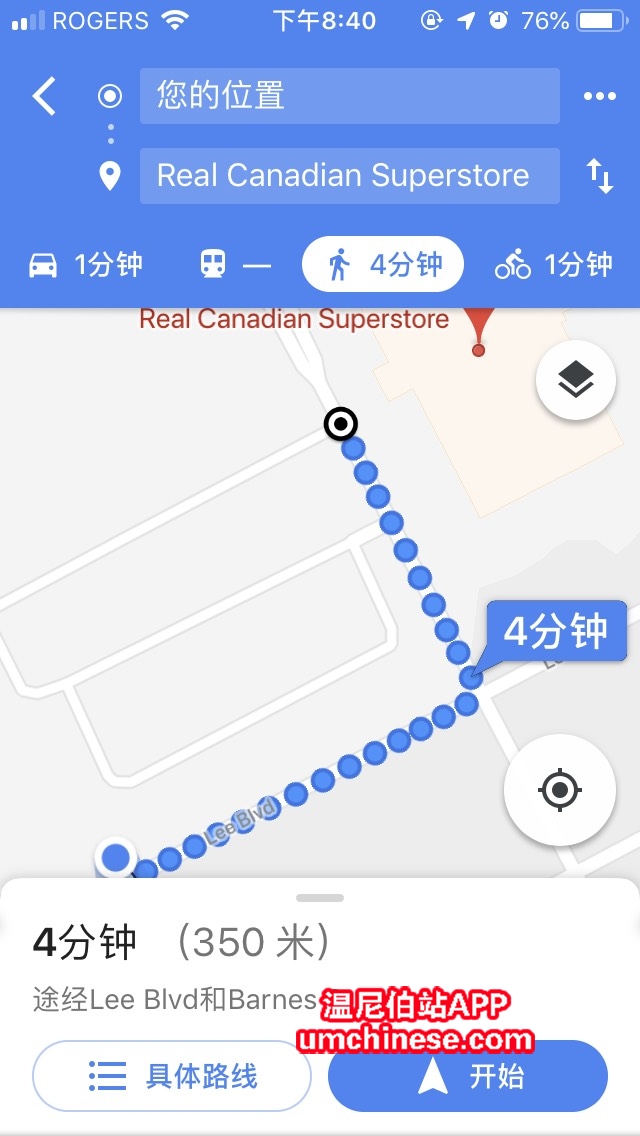Switch to driving directions
Screen dimensions: 640x1136
[x=86, y=265]
